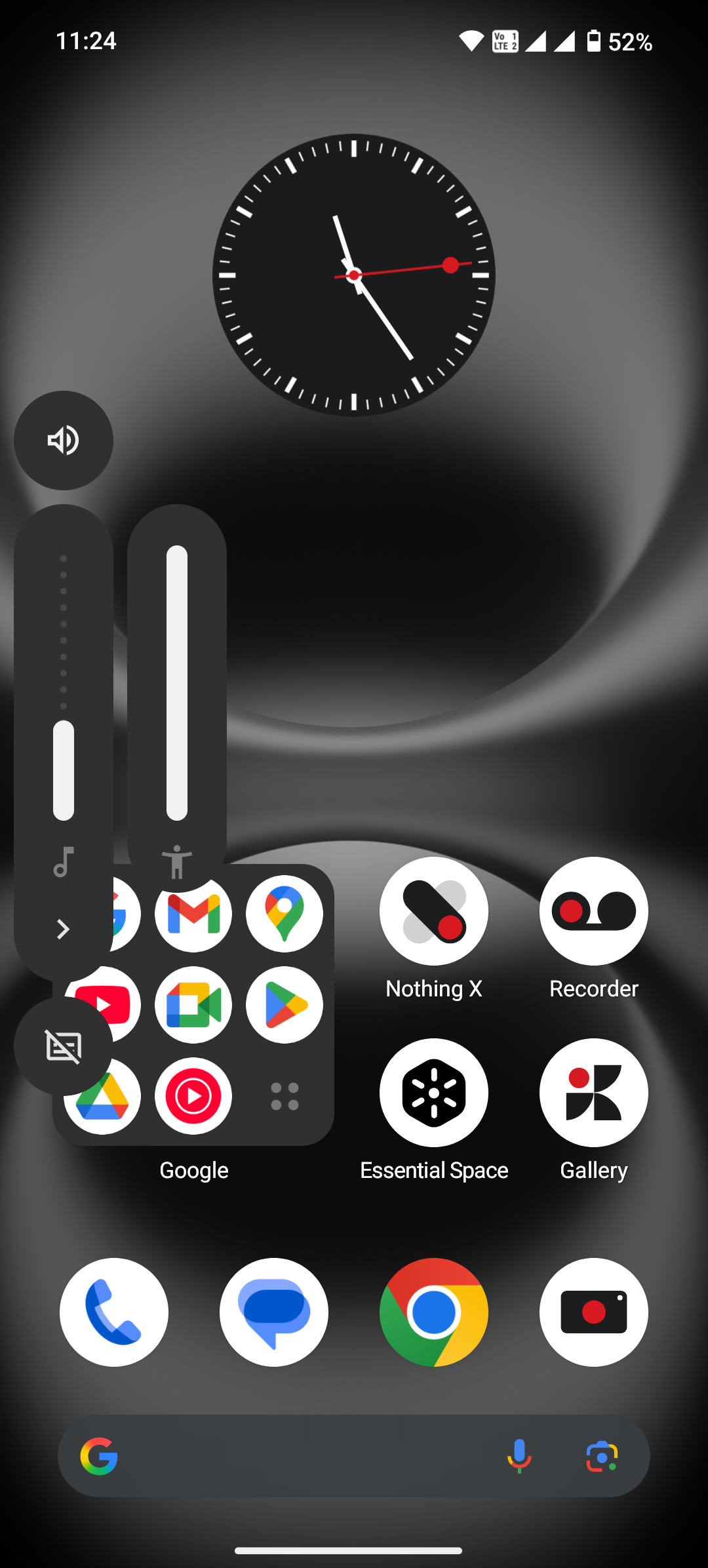Open the Camera app
The height and width of the screenshot is (1568, 708).
pos(594,1312)
